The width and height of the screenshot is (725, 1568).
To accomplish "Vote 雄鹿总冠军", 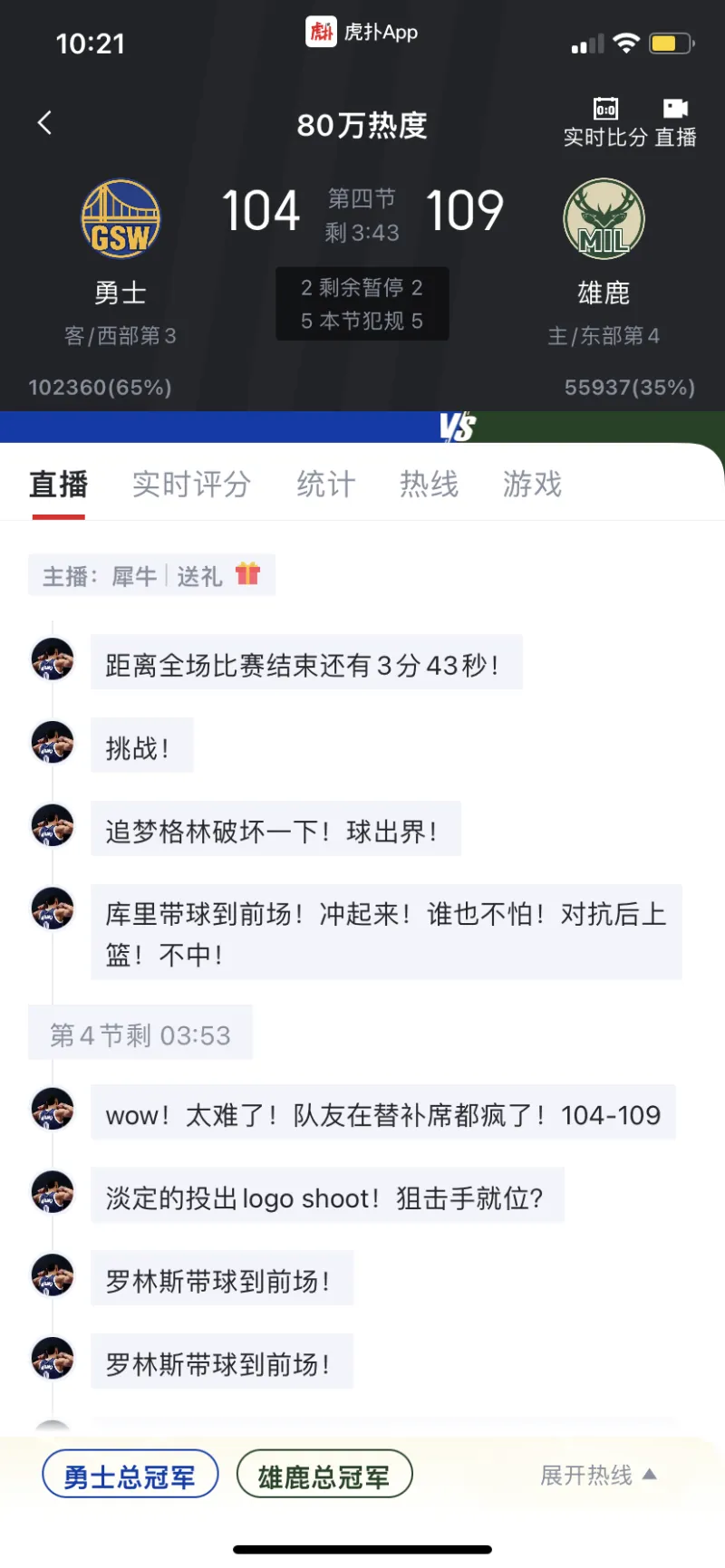I will 324,1477.
